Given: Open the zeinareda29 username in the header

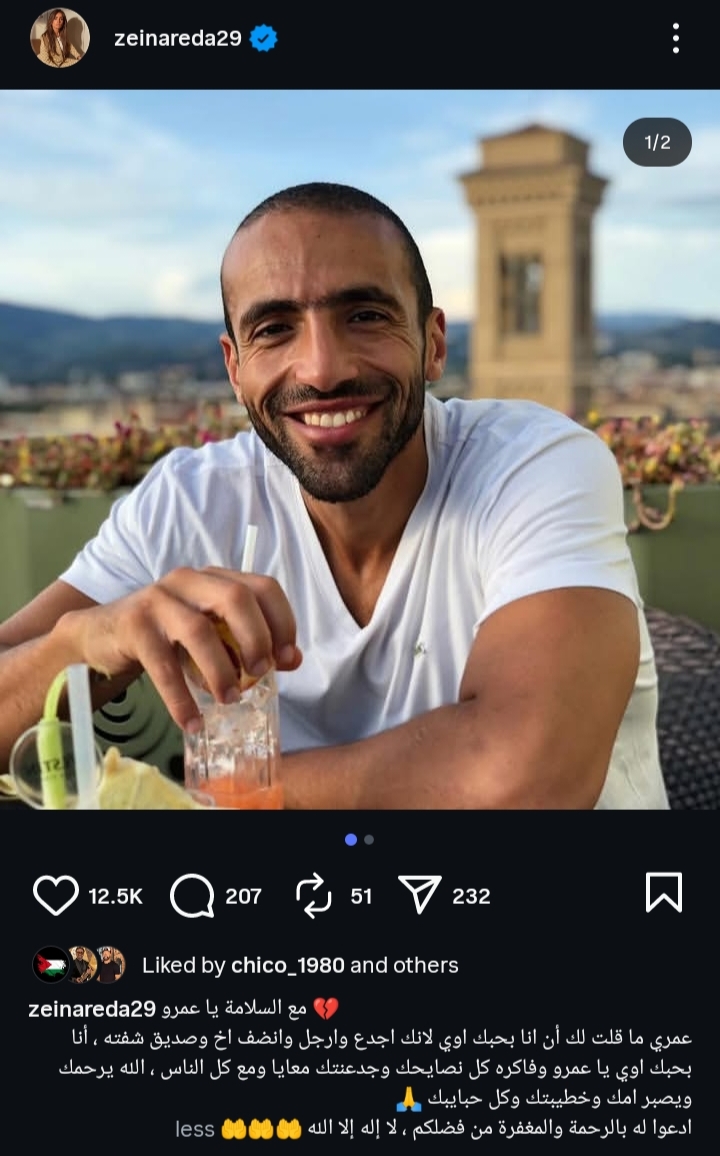Looking at the screenshot, I should pyautogui.click(x=177, y=38).
